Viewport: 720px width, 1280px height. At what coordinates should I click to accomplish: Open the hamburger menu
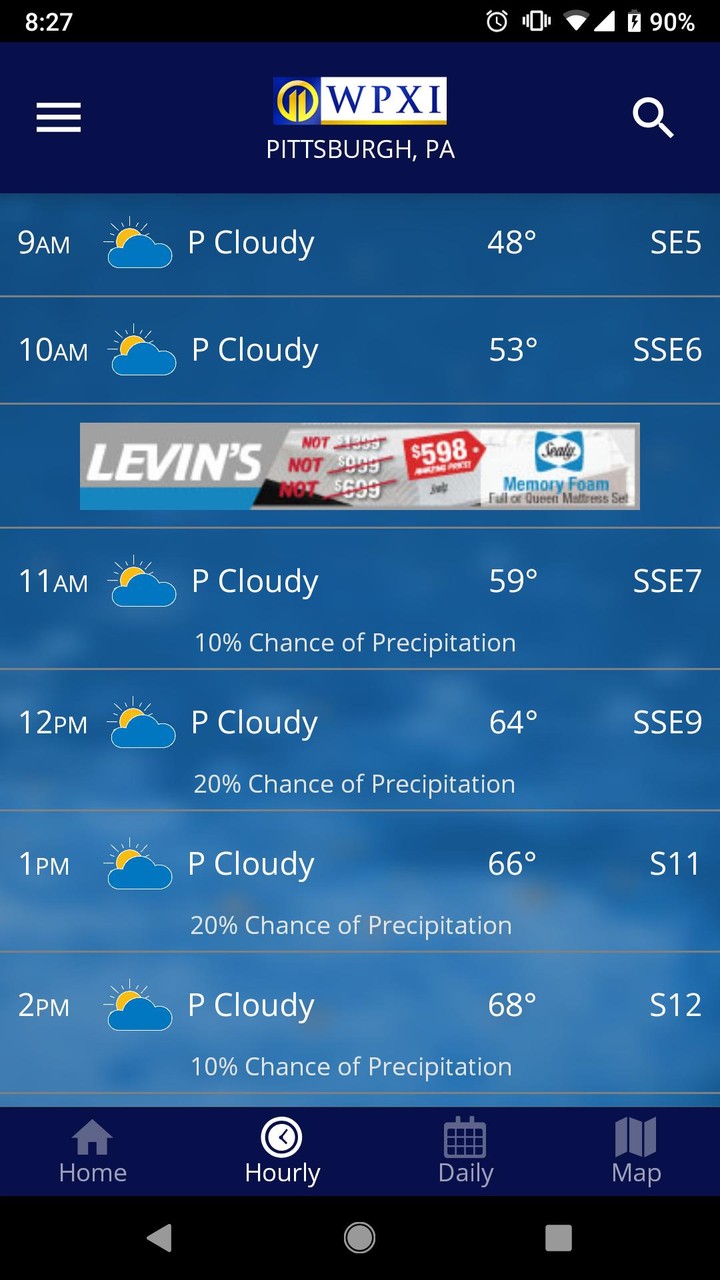tap(58, 119)
